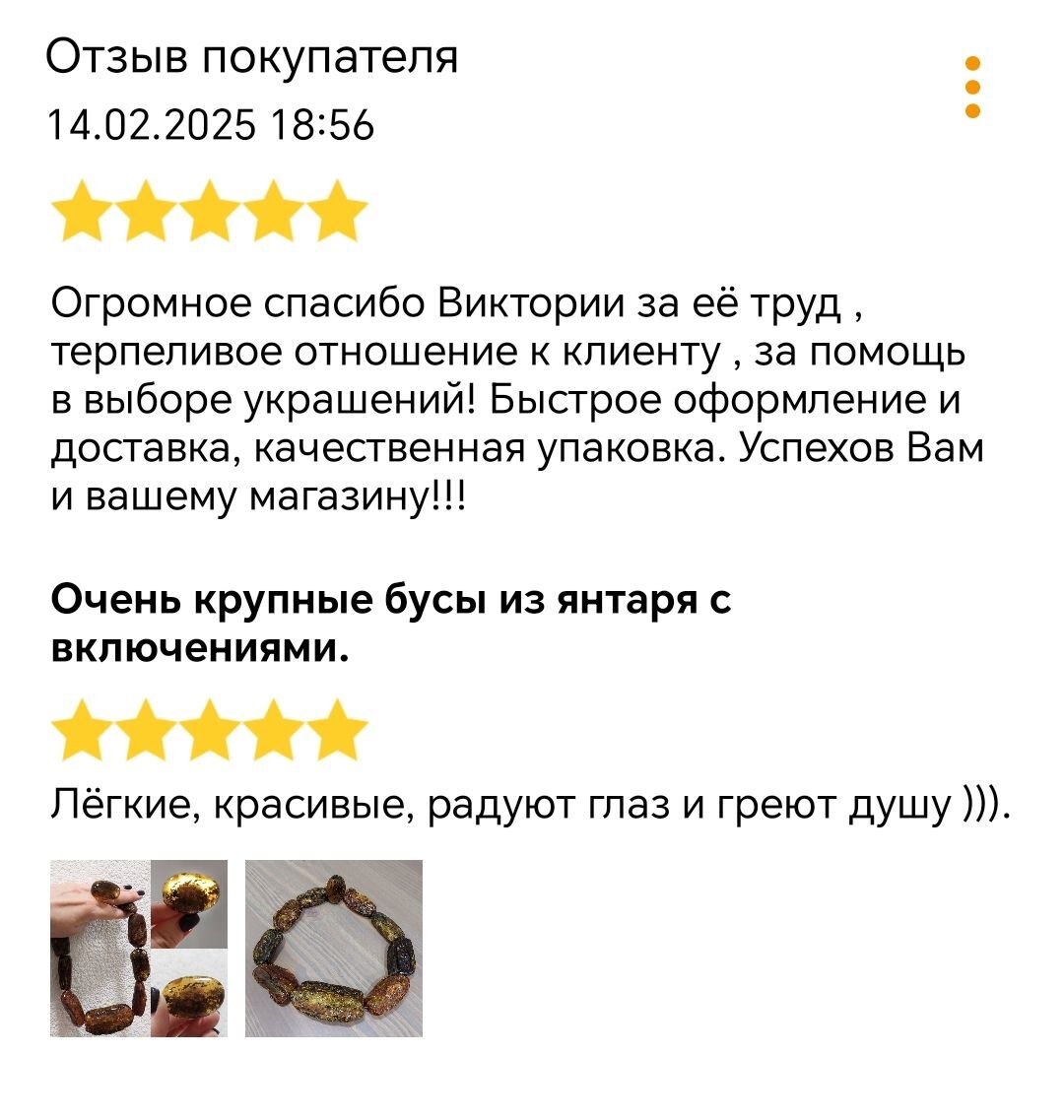
Task: Open the photo of the amber bead necklace
Action: pyautogui.click(x=334, y=948)
